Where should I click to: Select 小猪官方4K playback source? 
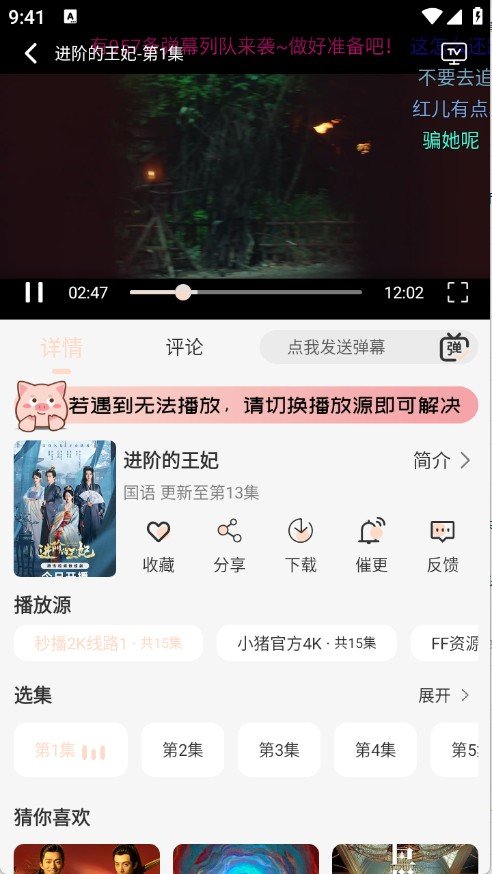click(x=307, y=643)
